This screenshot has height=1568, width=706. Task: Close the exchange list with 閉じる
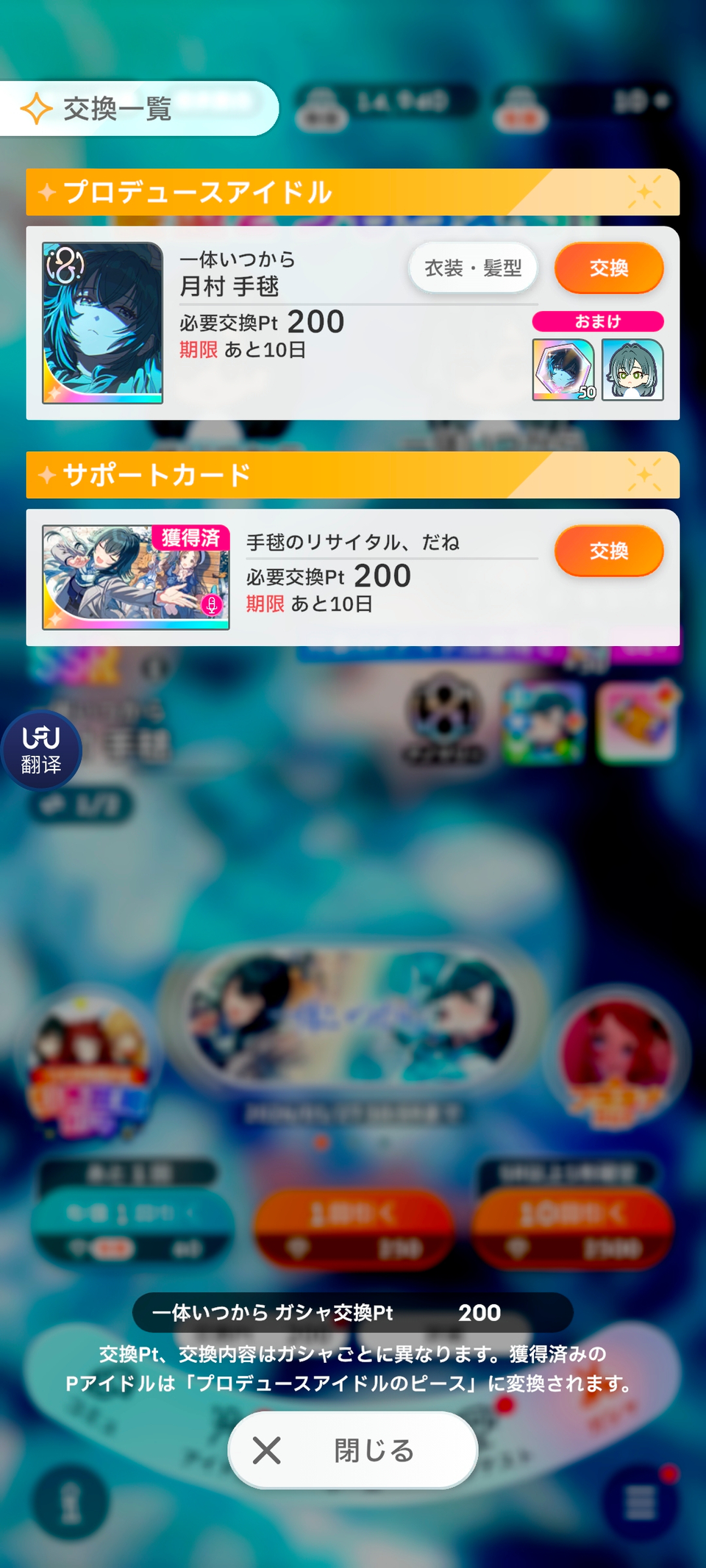click(353, 1450)
